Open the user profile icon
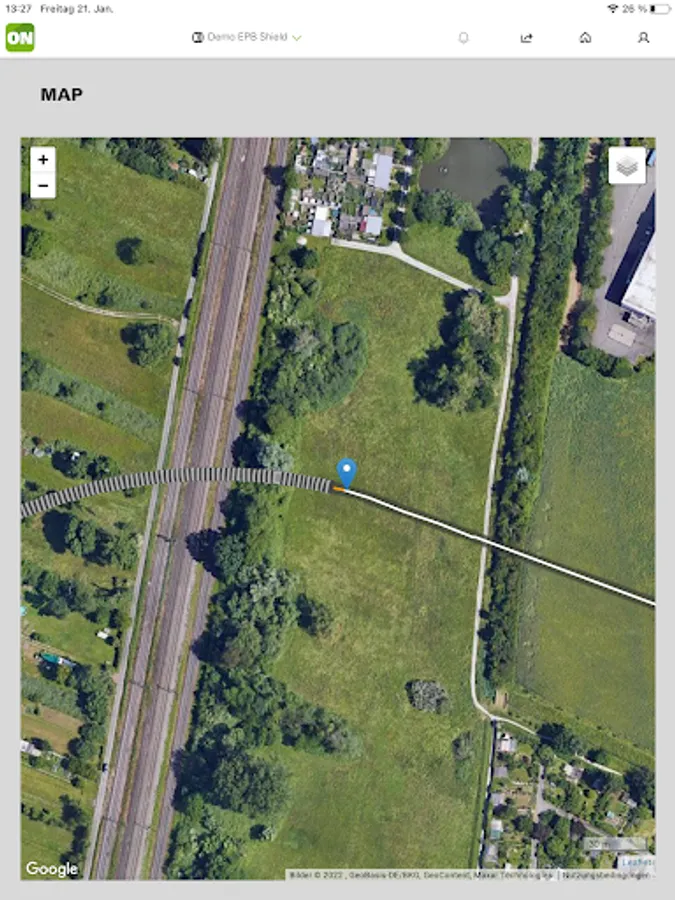 click(643, 38)
